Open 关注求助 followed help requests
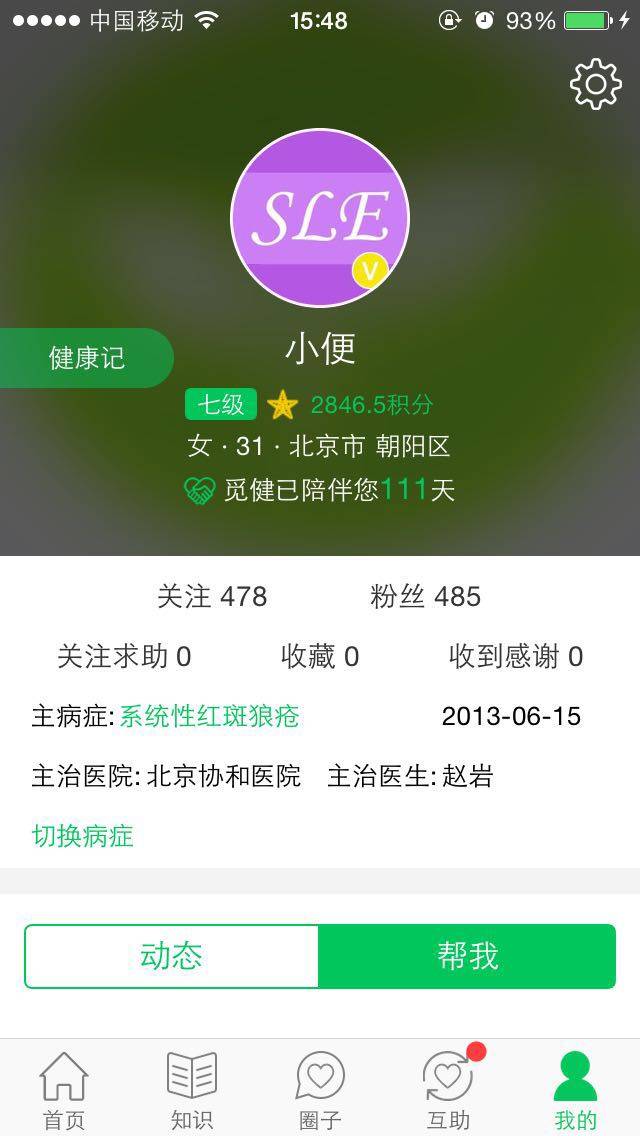Viewport: 640px width, 1136px height. point(124,657)
